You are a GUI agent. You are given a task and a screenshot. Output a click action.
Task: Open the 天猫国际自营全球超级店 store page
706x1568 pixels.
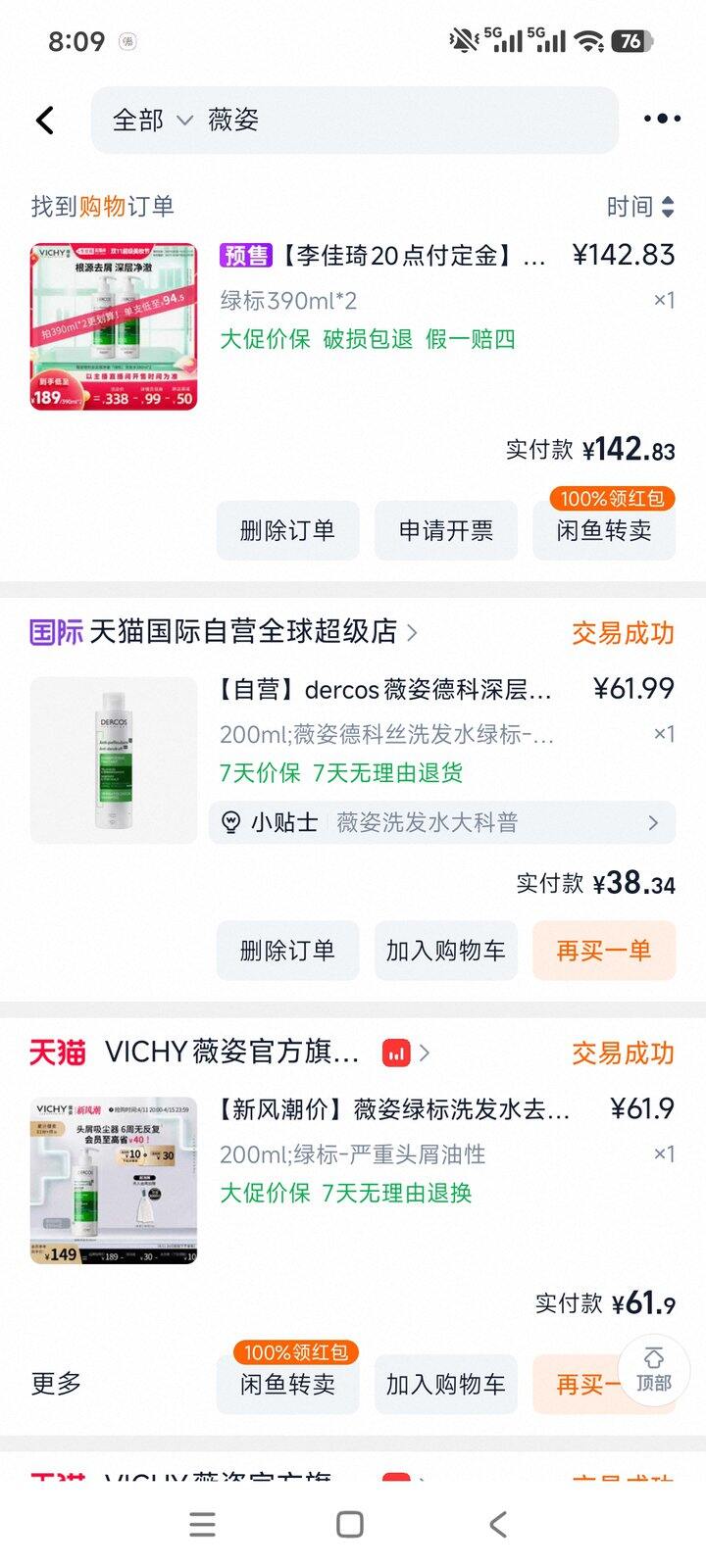click(243, 632)
